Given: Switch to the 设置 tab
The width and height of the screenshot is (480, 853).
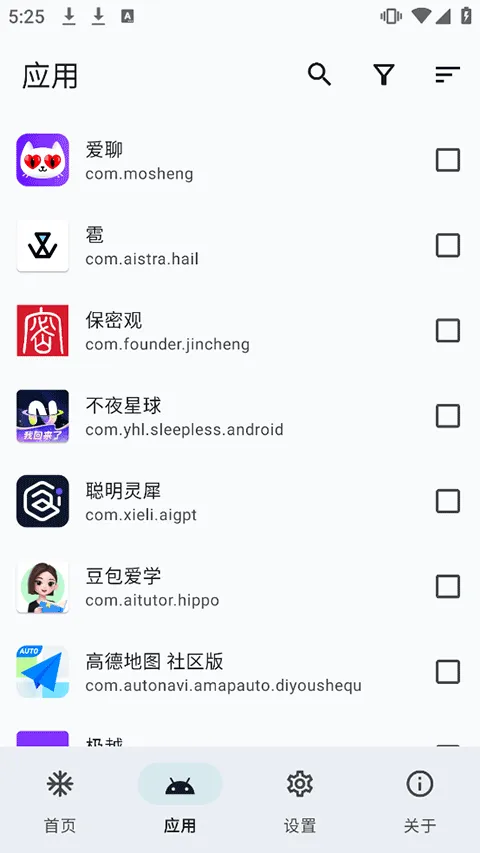Looking at the screenshot, I should pyautogui.click(x=300, y=800).
